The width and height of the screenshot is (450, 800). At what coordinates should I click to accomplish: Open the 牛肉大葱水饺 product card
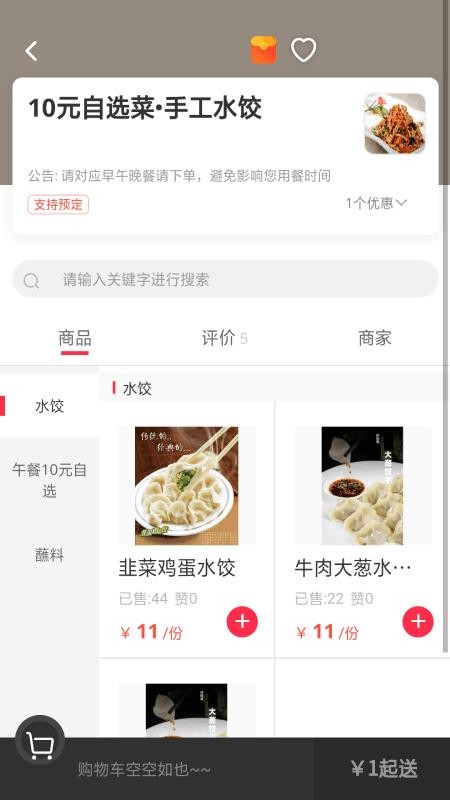[362, 530]
